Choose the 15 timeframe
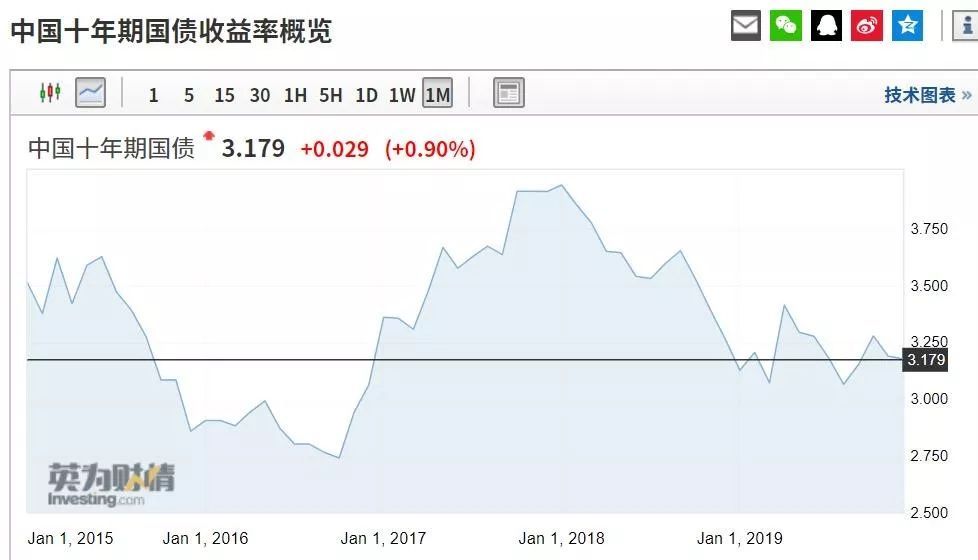978x560 pixels. (x=224, y=95)
